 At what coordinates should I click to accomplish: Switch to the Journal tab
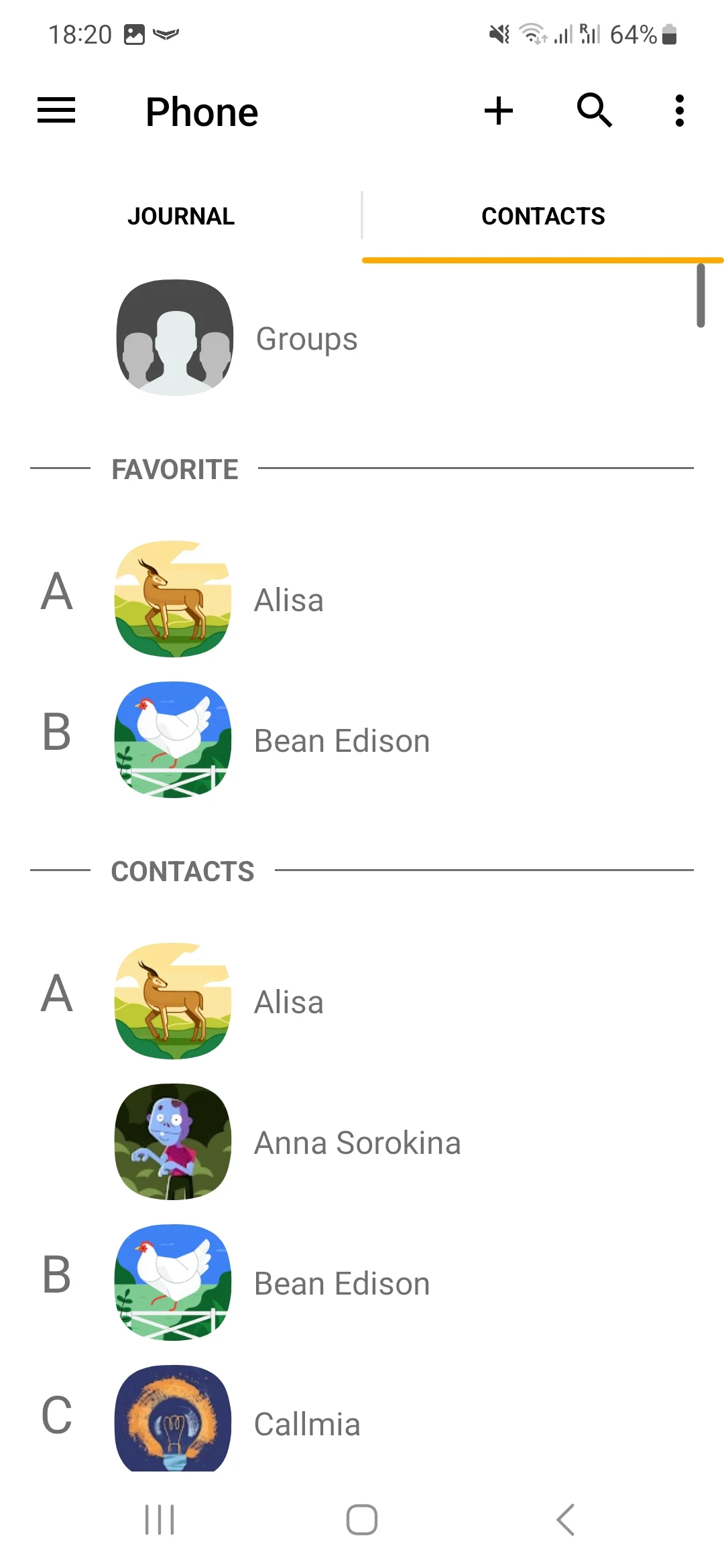point(181,216)
